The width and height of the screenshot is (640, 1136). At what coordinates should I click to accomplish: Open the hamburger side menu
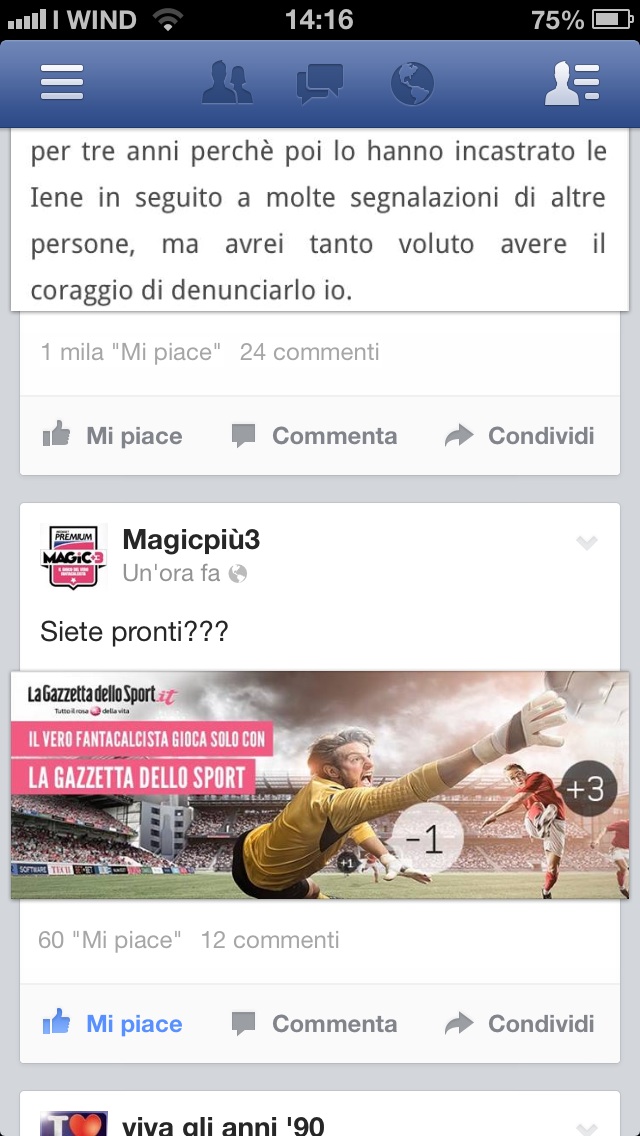pos(62,82)
